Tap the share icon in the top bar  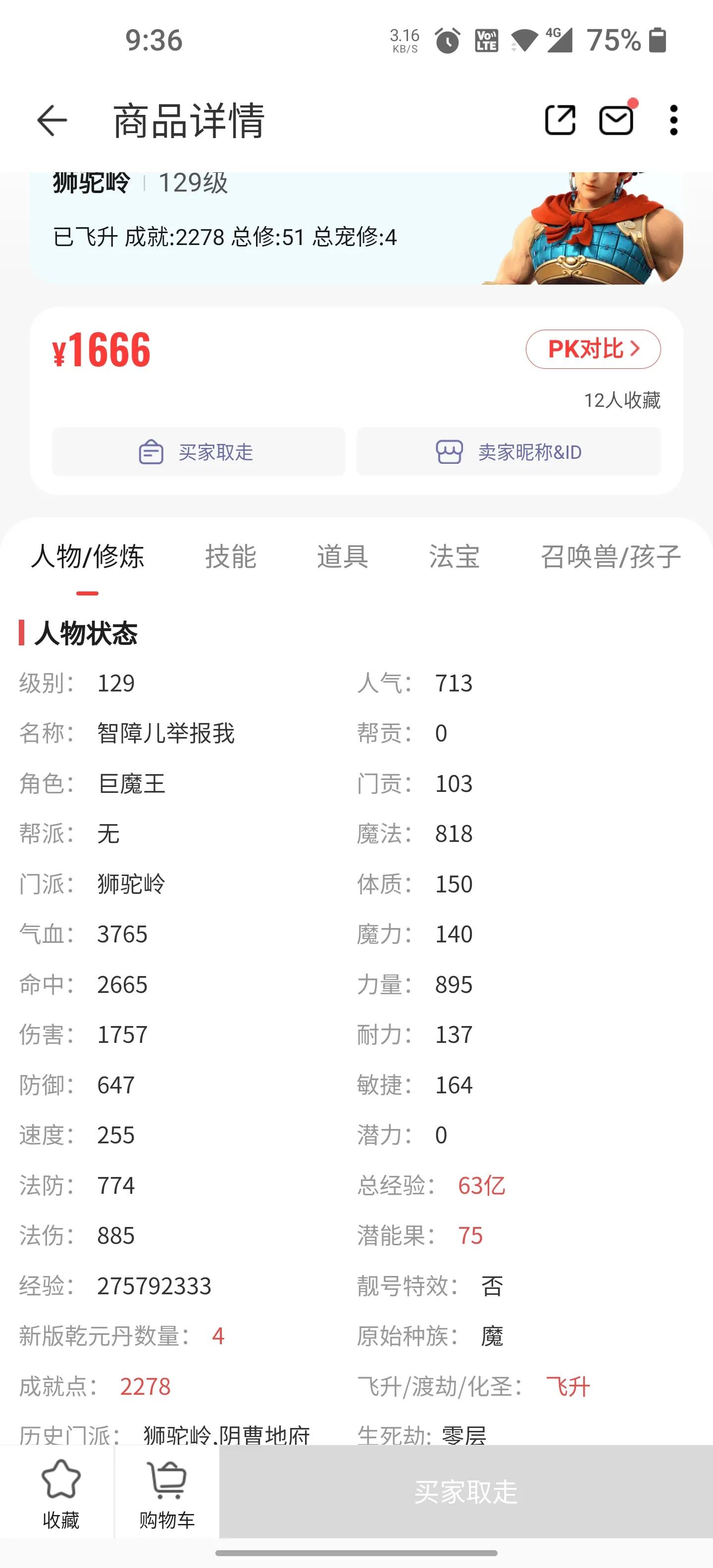click(x=559, y=120)
